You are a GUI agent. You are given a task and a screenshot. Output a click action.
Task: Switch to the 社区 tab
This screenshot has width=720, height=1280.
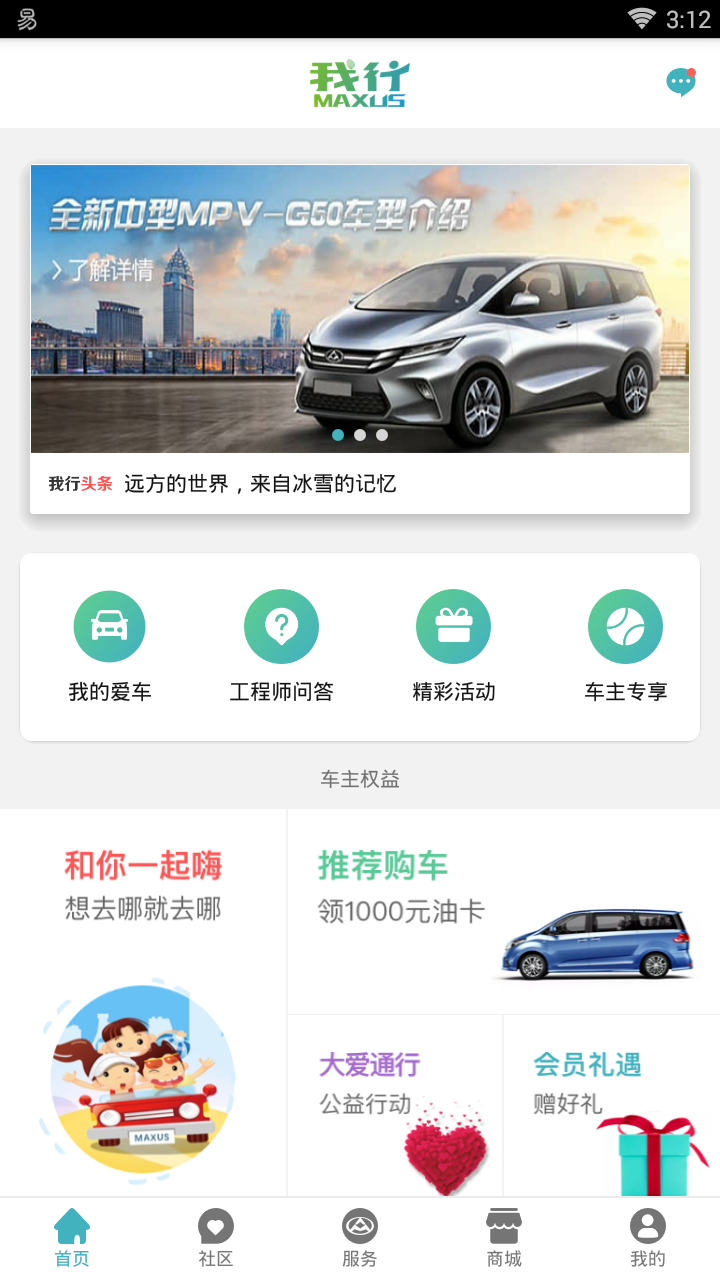coord(215,1237)
